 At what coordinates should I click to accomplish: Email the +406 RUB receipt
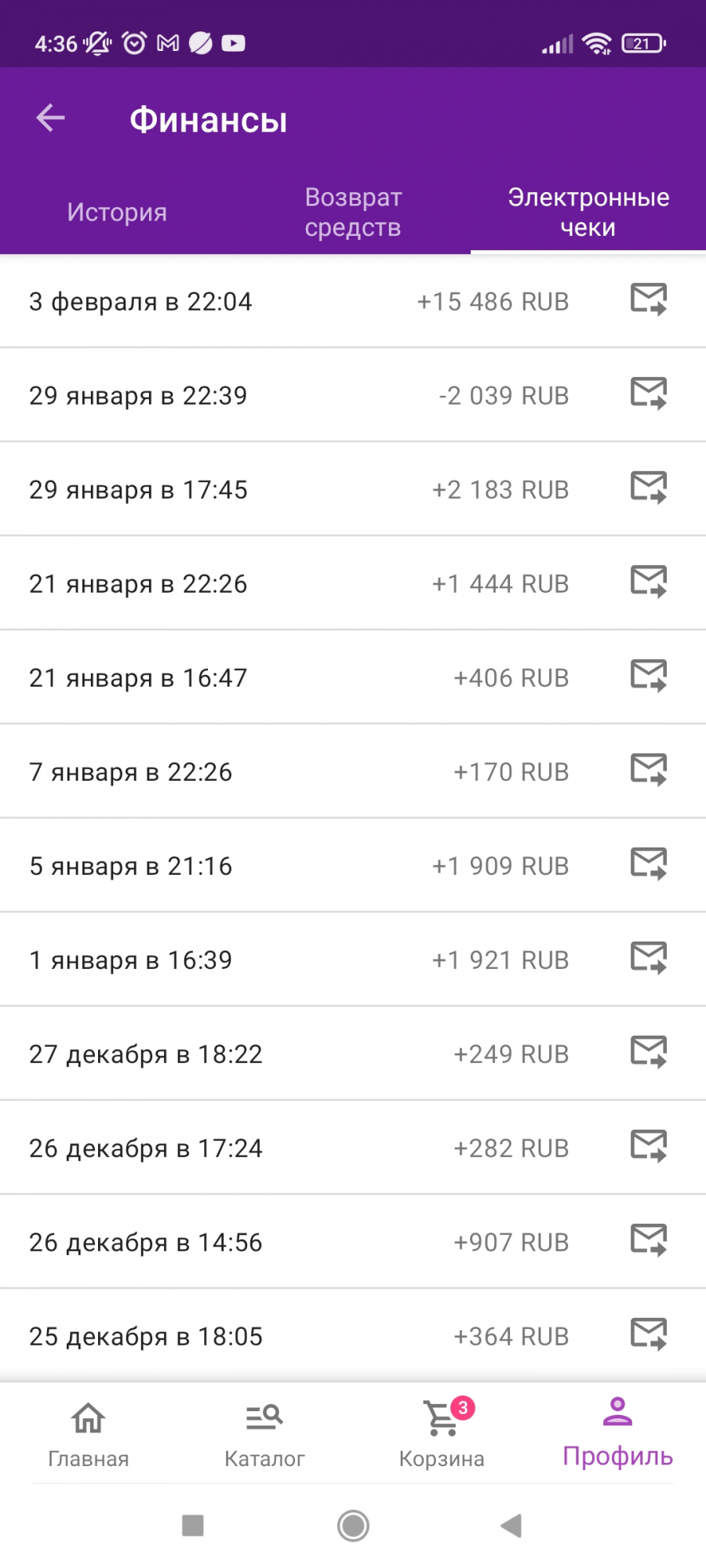[x=649, y=676]
